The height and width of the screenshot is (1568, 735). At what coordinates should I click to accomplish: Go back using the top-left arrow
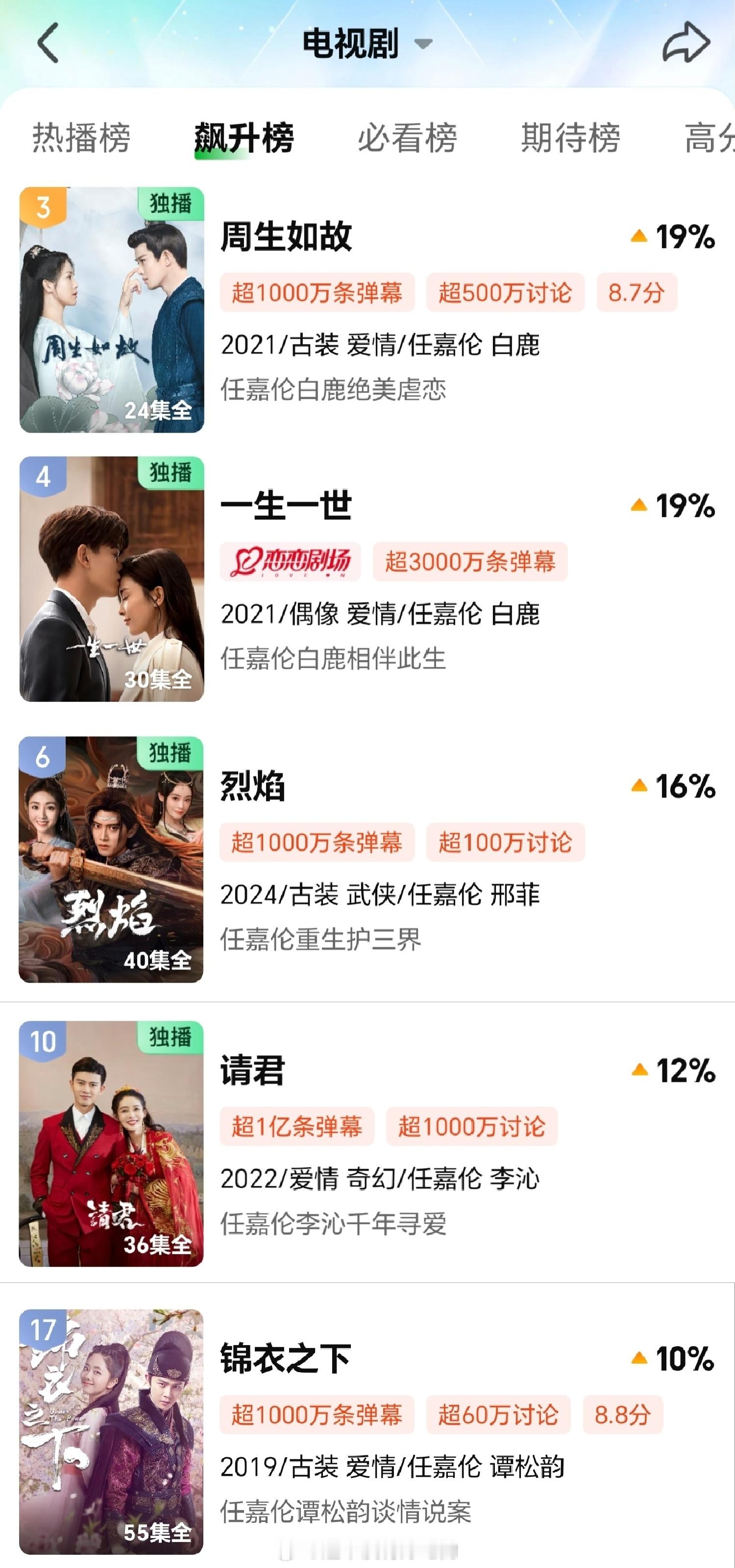48,43
